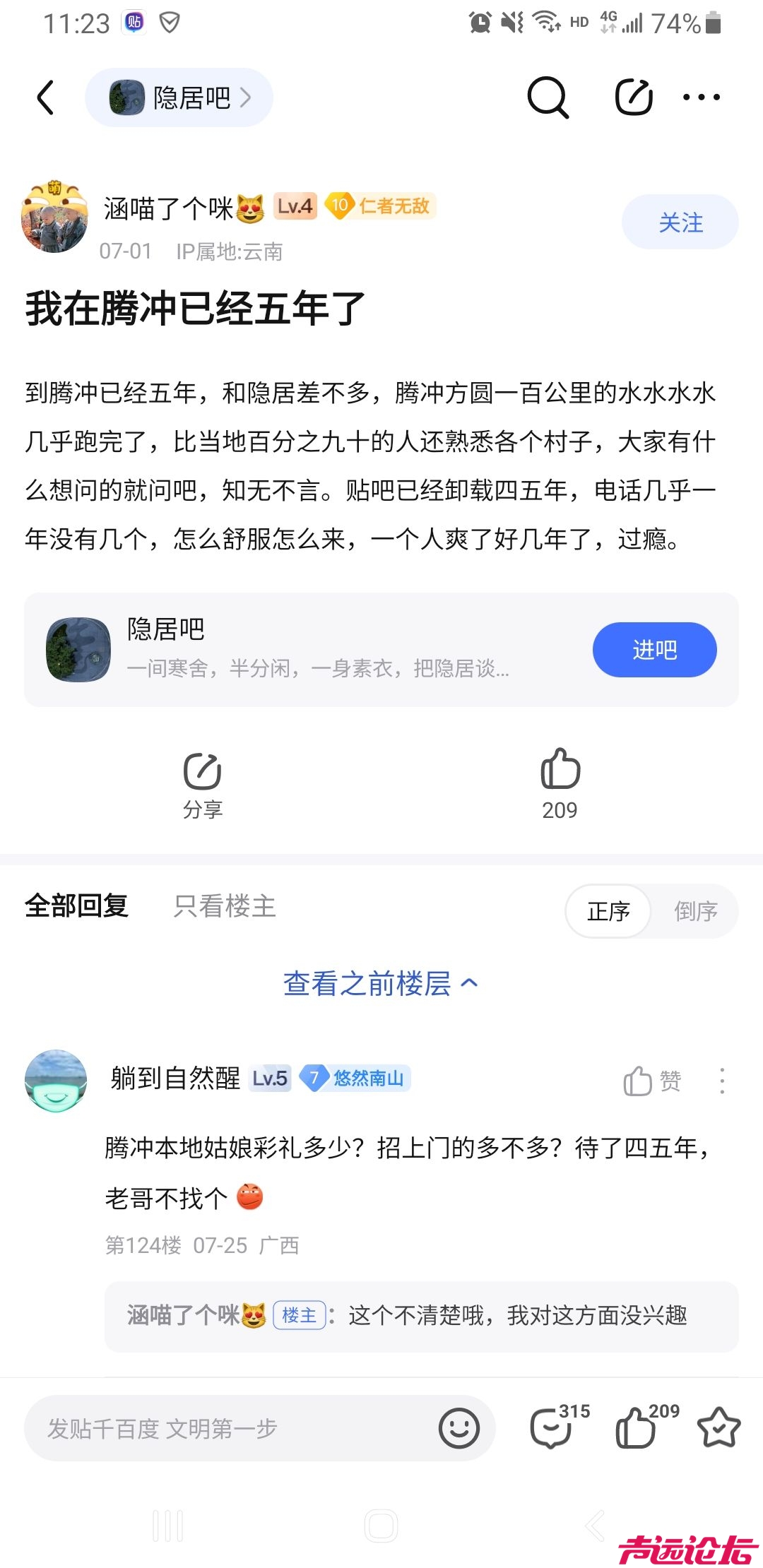Open 涵喵了个咪's profile avatar
The width and height of the screenshot is (763, 1568).
tap(55, 217)
